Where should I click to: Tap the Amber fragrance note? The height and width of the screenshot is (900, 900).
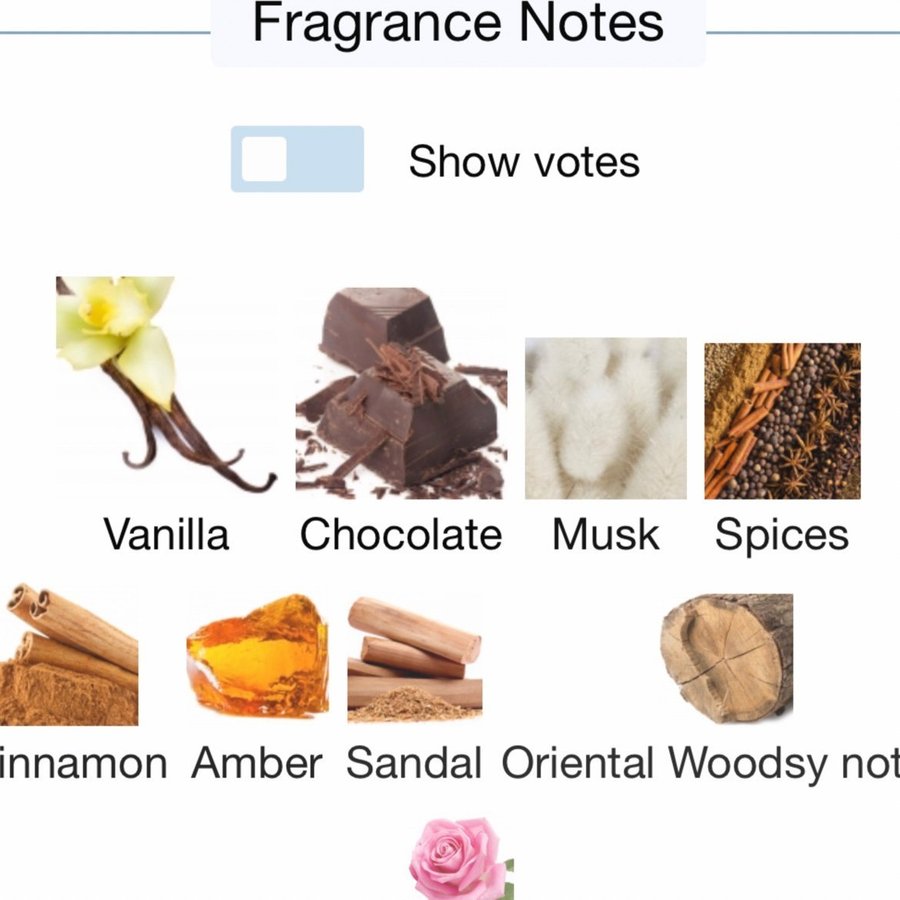coord(257,658)
